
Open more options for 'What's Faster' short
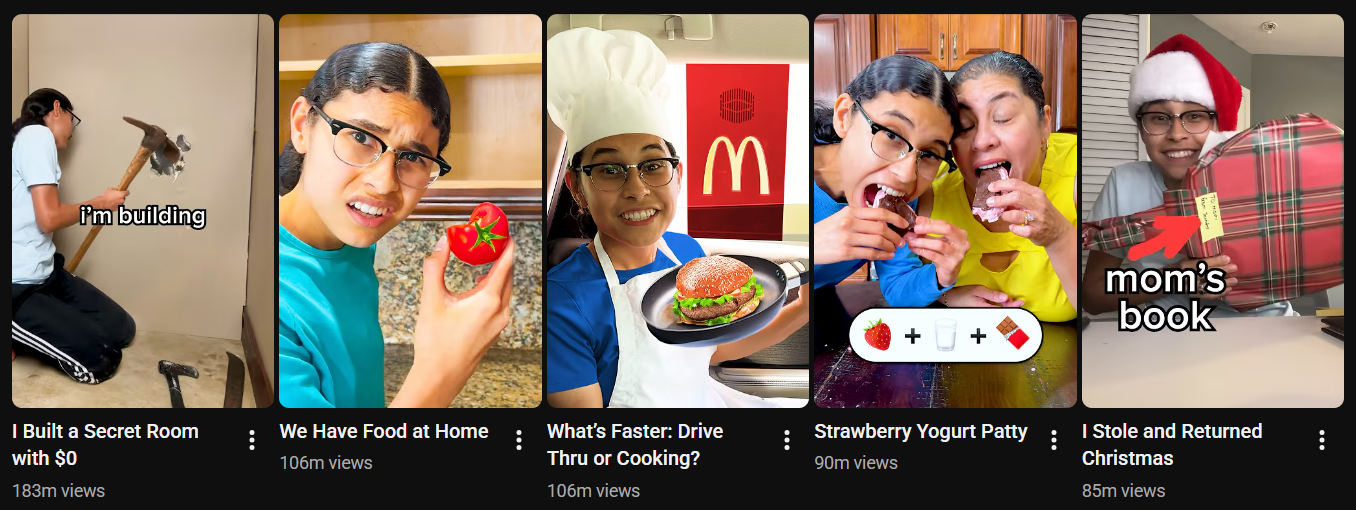click(x=787, y=440)
